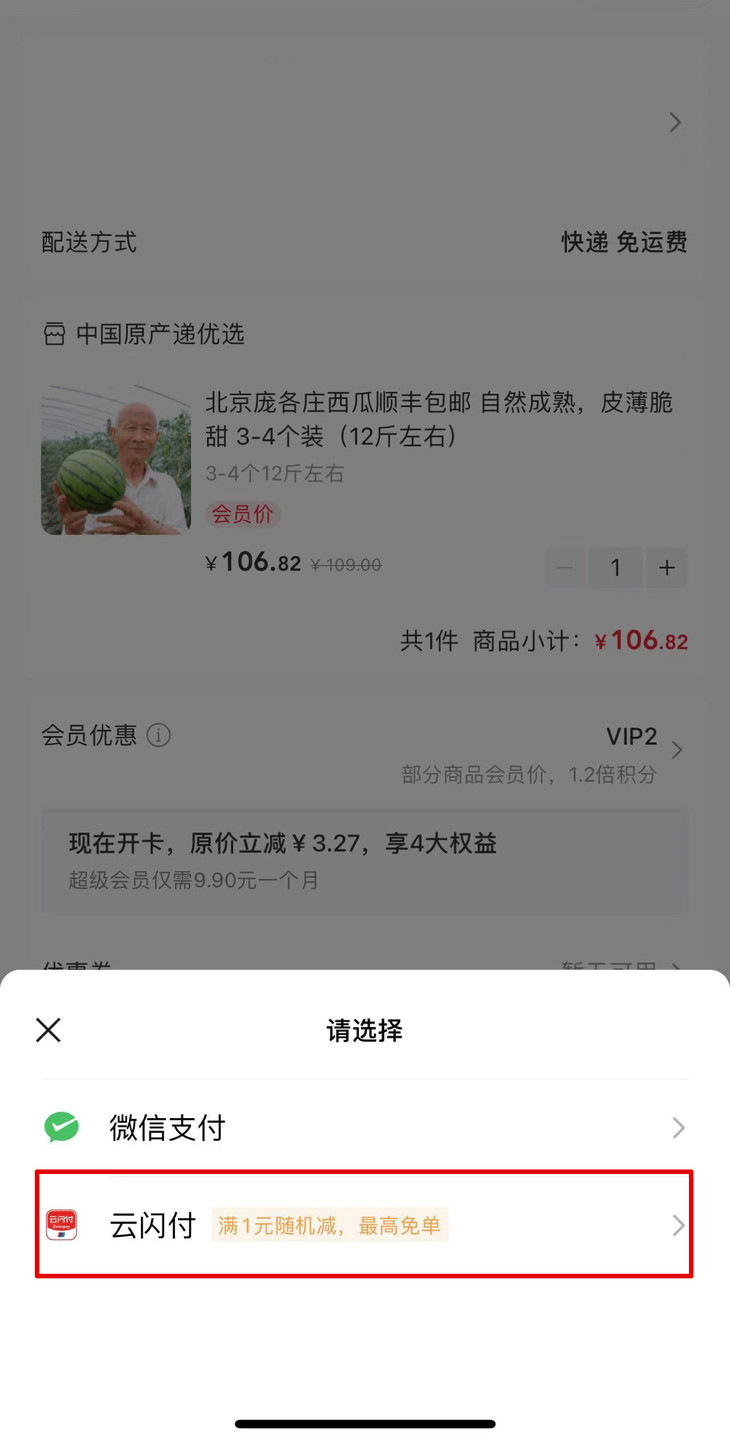730x1442 pixels.
Task: Choose 云闪付 to pay
Action: tap(364, 1225)
